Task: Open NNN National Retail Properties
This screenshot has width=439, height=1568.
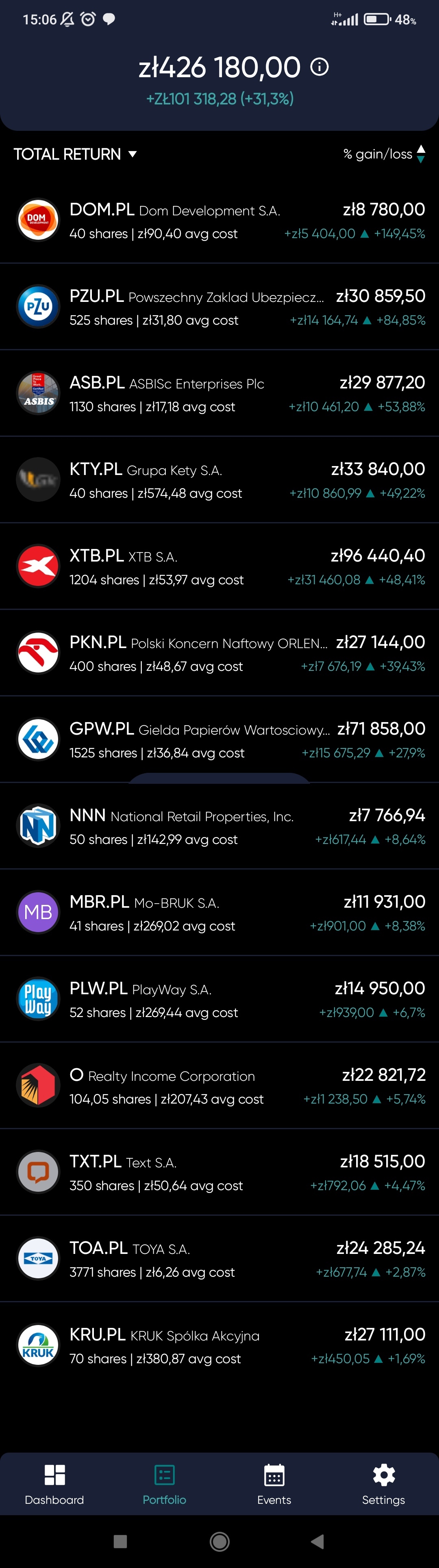Action: pos(219,826)
